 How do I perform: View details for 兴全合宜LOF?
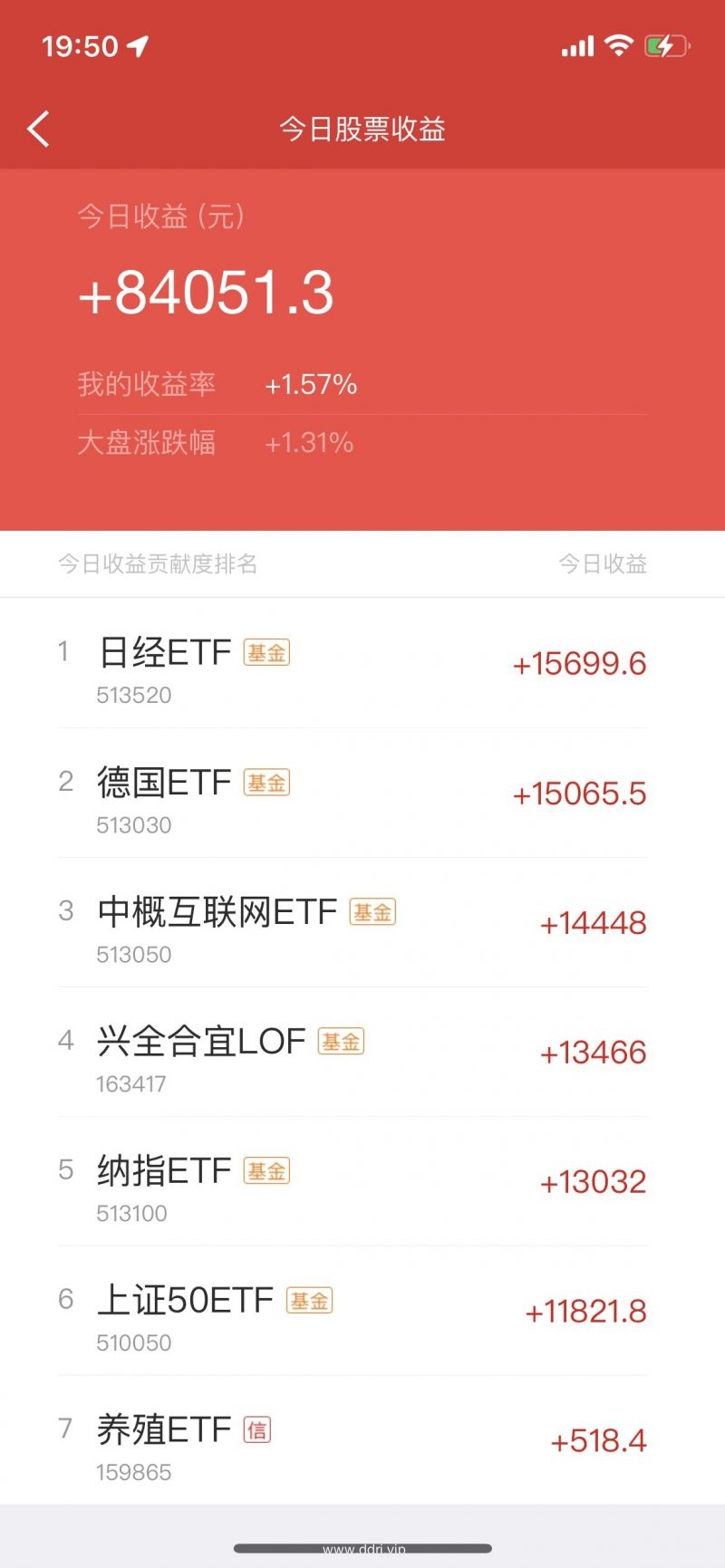click(362, 1052)
